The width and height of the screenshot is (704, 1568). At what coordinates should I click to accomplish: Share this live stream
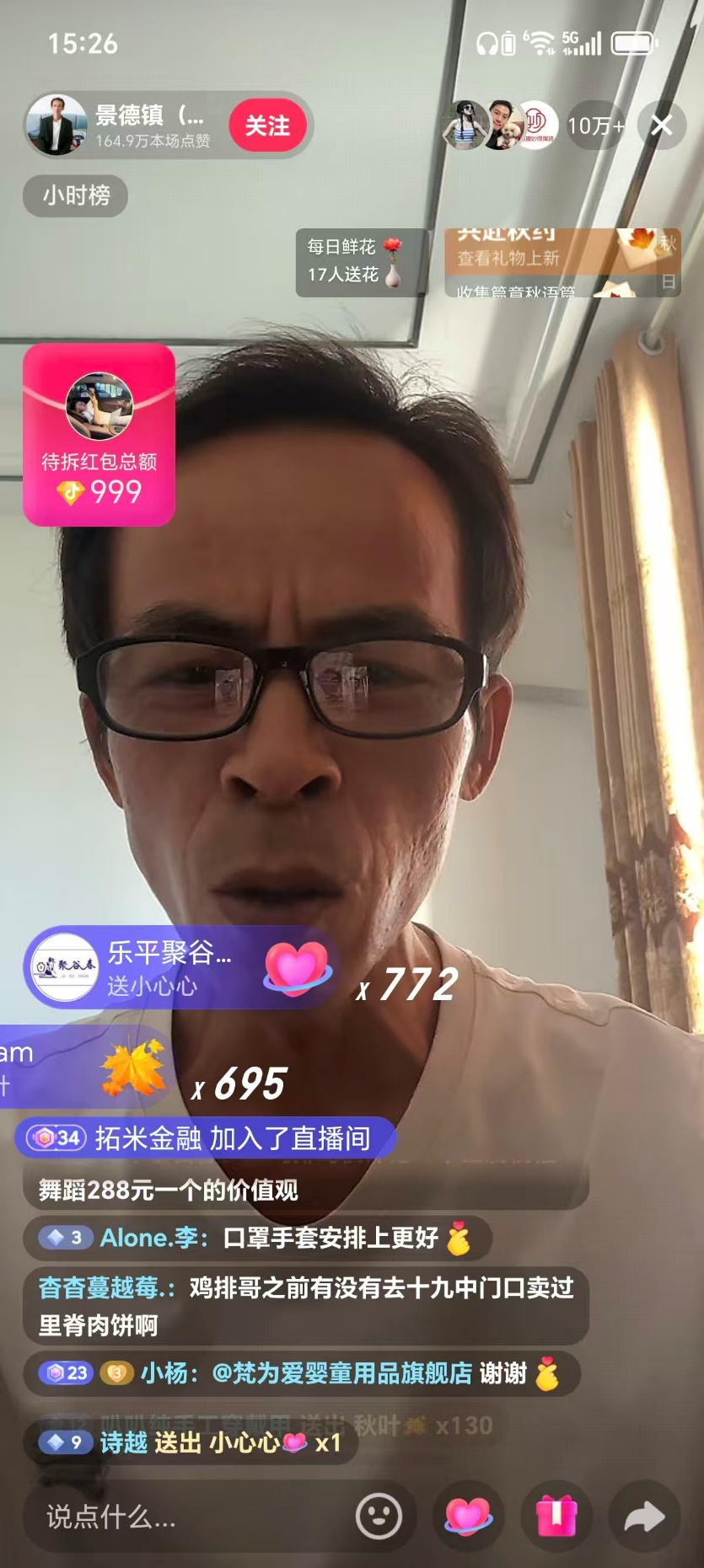644,1517
